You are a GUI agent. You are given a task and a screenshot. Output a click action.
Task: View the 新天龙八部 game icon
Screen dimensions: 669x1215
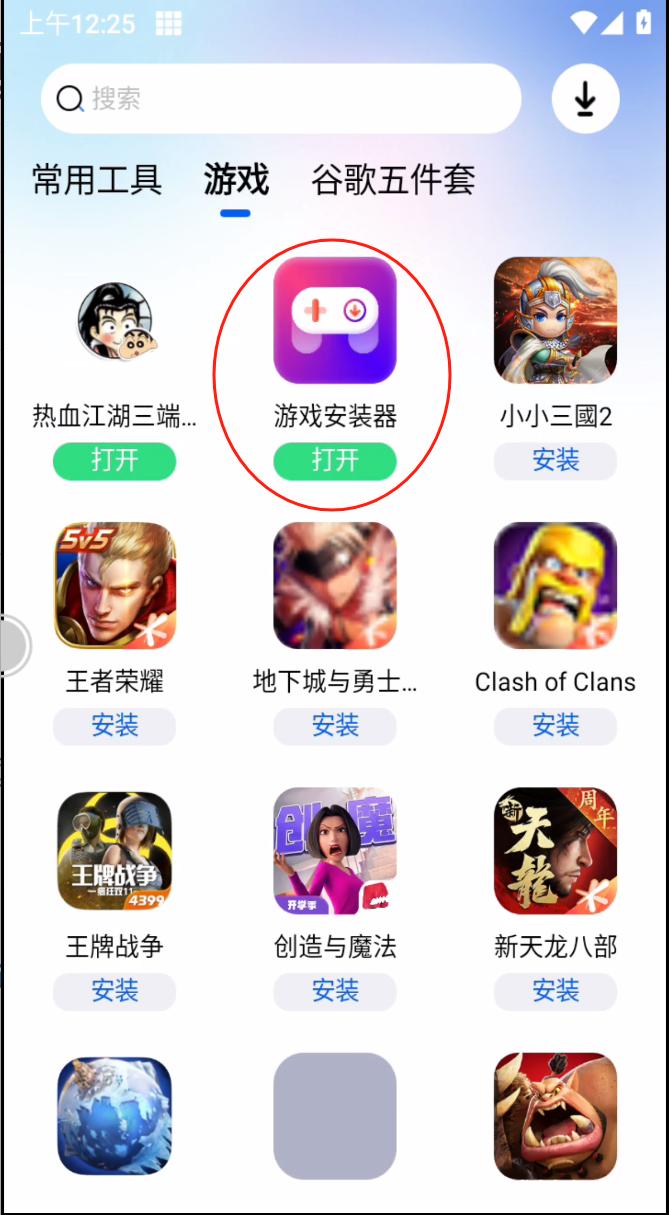(555, 850)
